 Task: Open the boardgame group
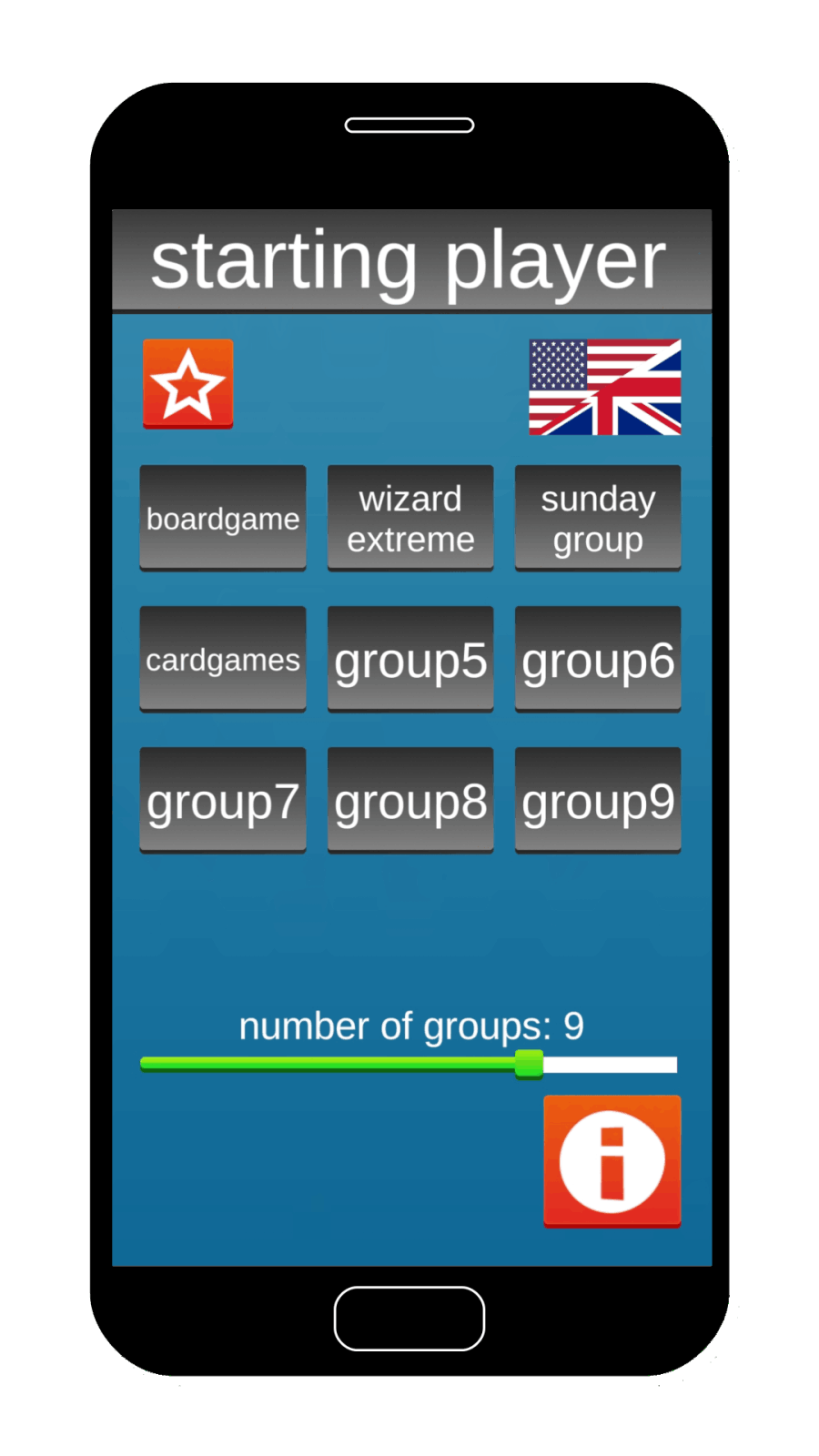pos(222,518)
